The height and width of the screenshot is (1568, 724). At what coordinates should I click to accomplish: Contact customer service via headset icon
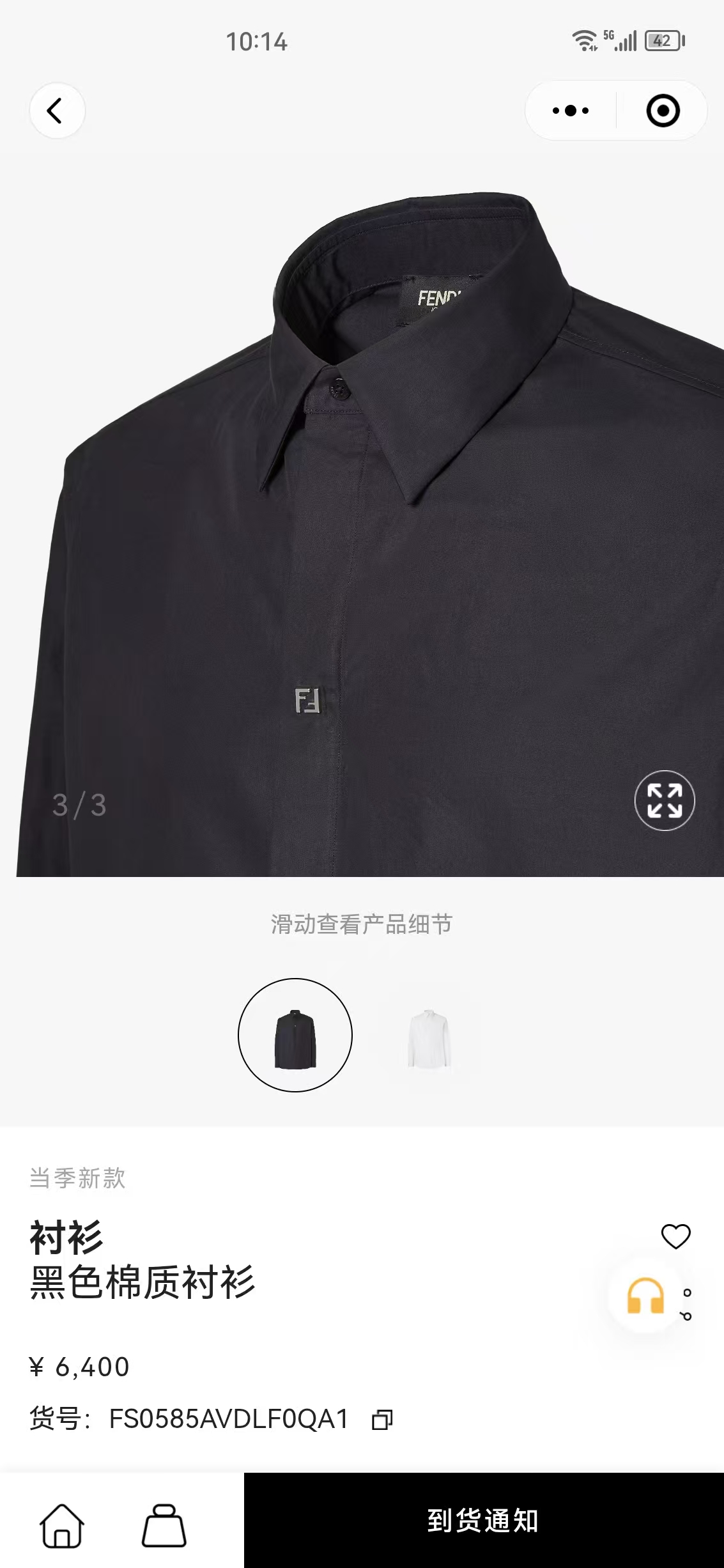(x=645, y=1296)
